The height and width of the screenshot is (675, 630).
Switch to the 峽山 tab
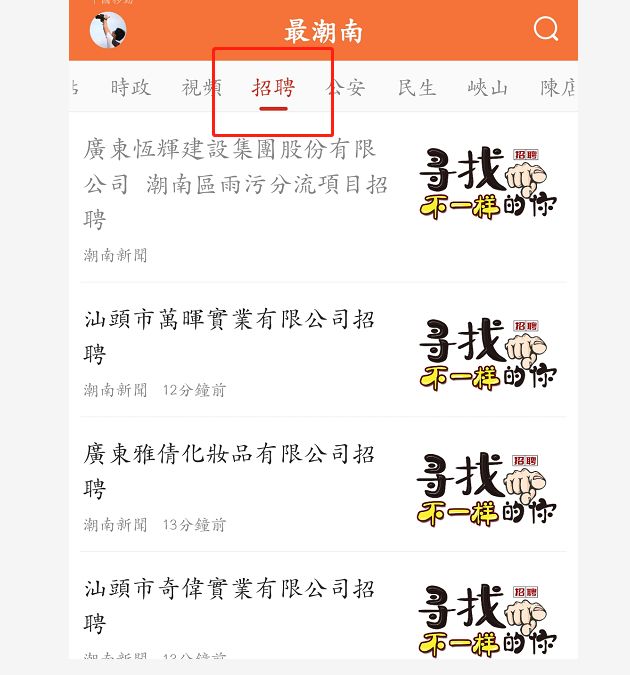(x=488, y=88)
